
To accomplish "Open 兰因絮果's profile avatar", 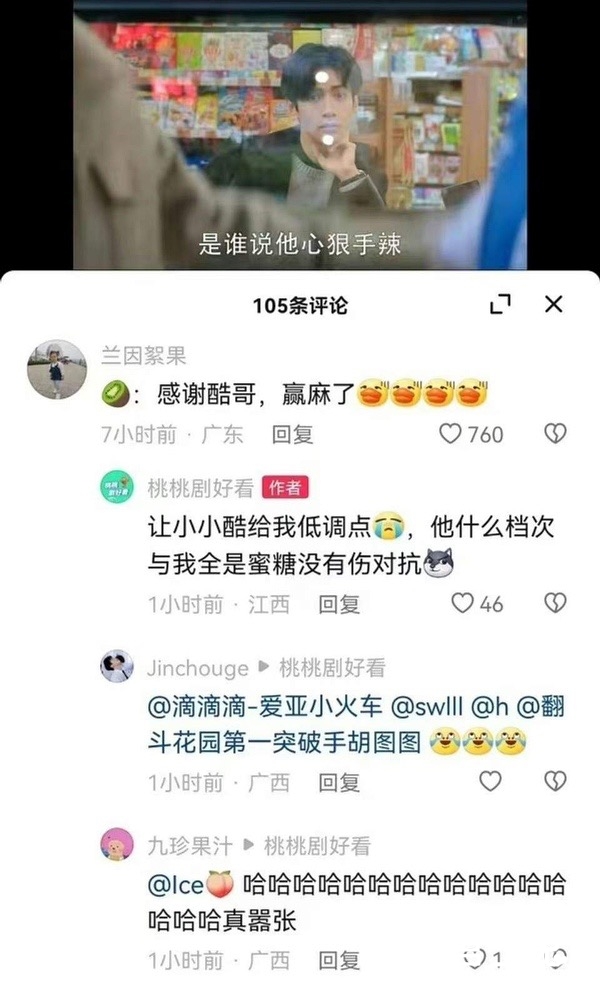I will coord(56,369).
